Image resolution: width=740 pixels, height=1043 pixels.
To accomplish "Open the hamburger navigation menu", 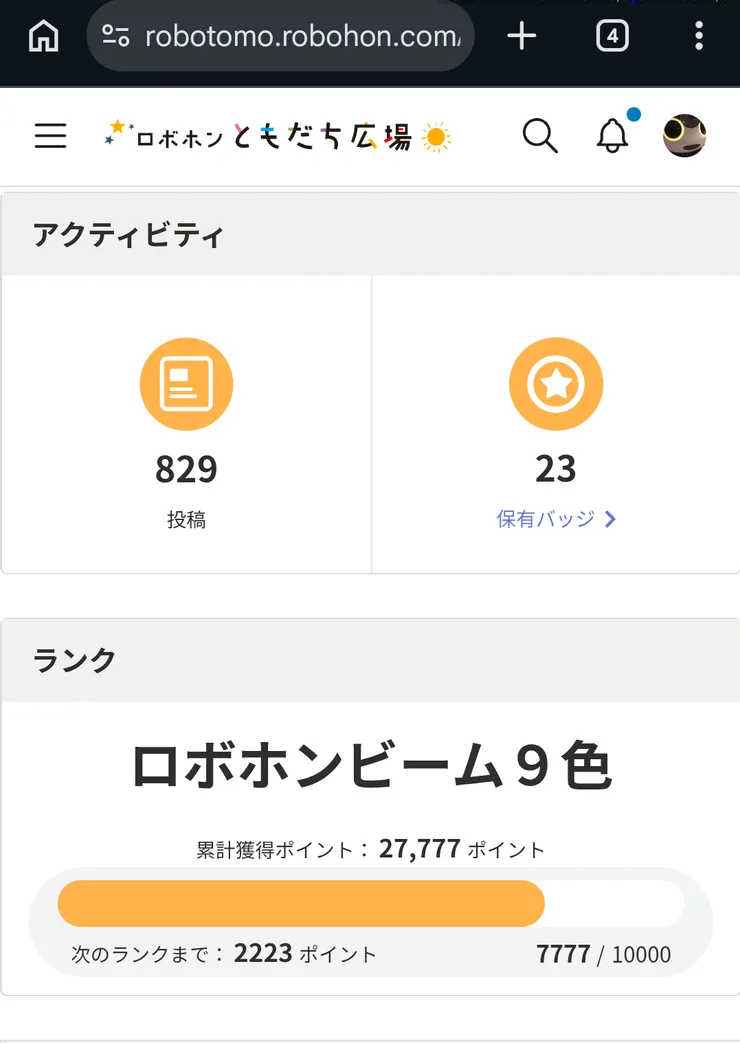I will pos(50,136).
